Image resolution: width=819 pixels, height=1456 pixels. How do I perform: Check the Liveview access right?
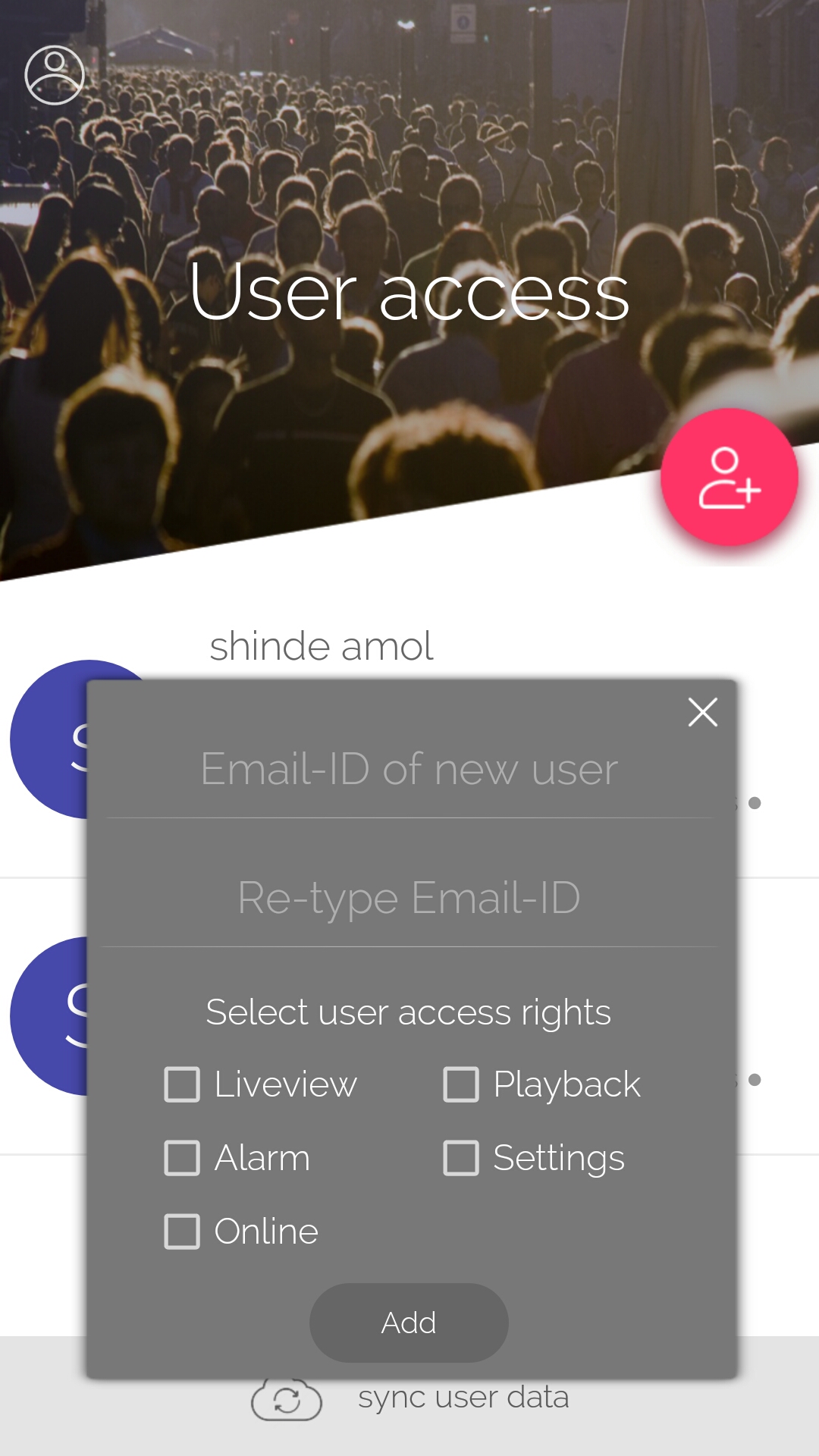click(x=183, y=1084)
